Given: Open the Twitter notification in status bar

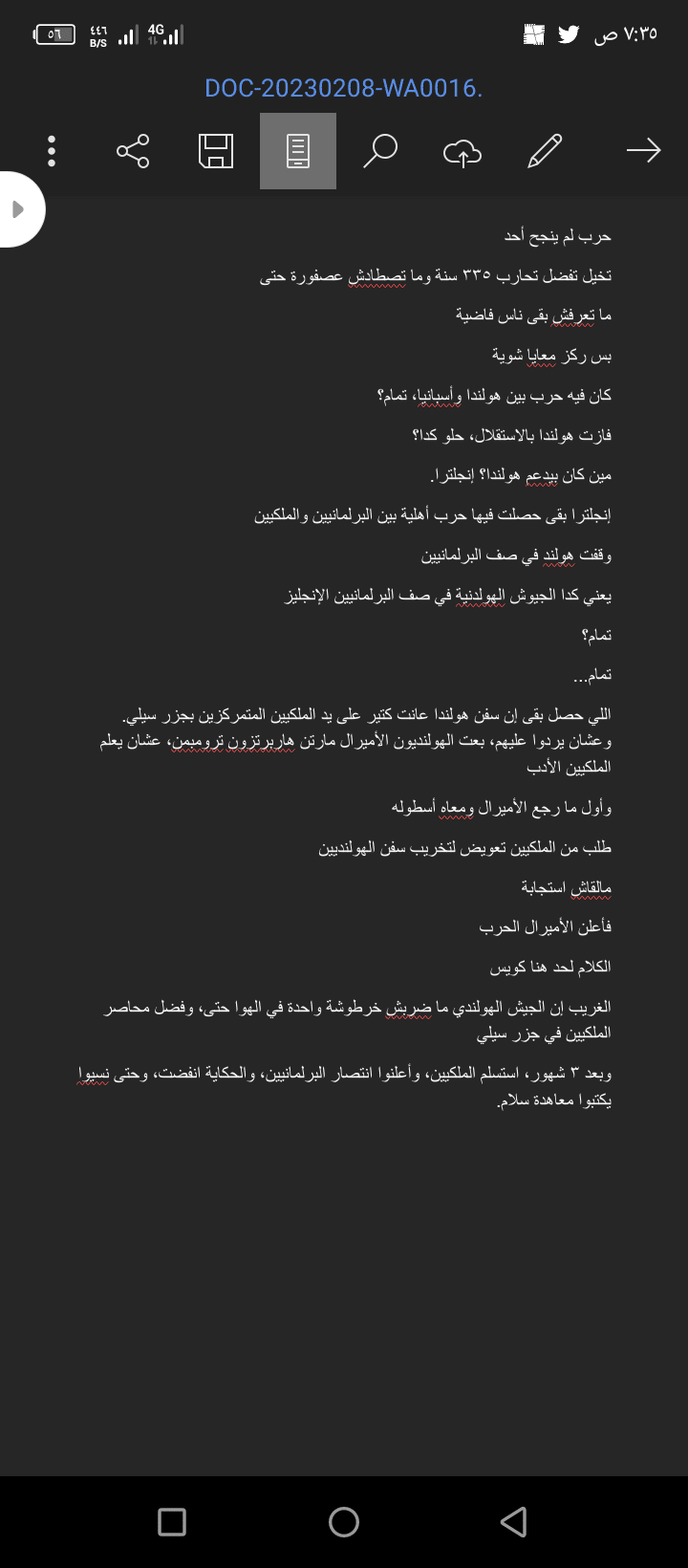Looking at the screenshot, I should (569, 33).
